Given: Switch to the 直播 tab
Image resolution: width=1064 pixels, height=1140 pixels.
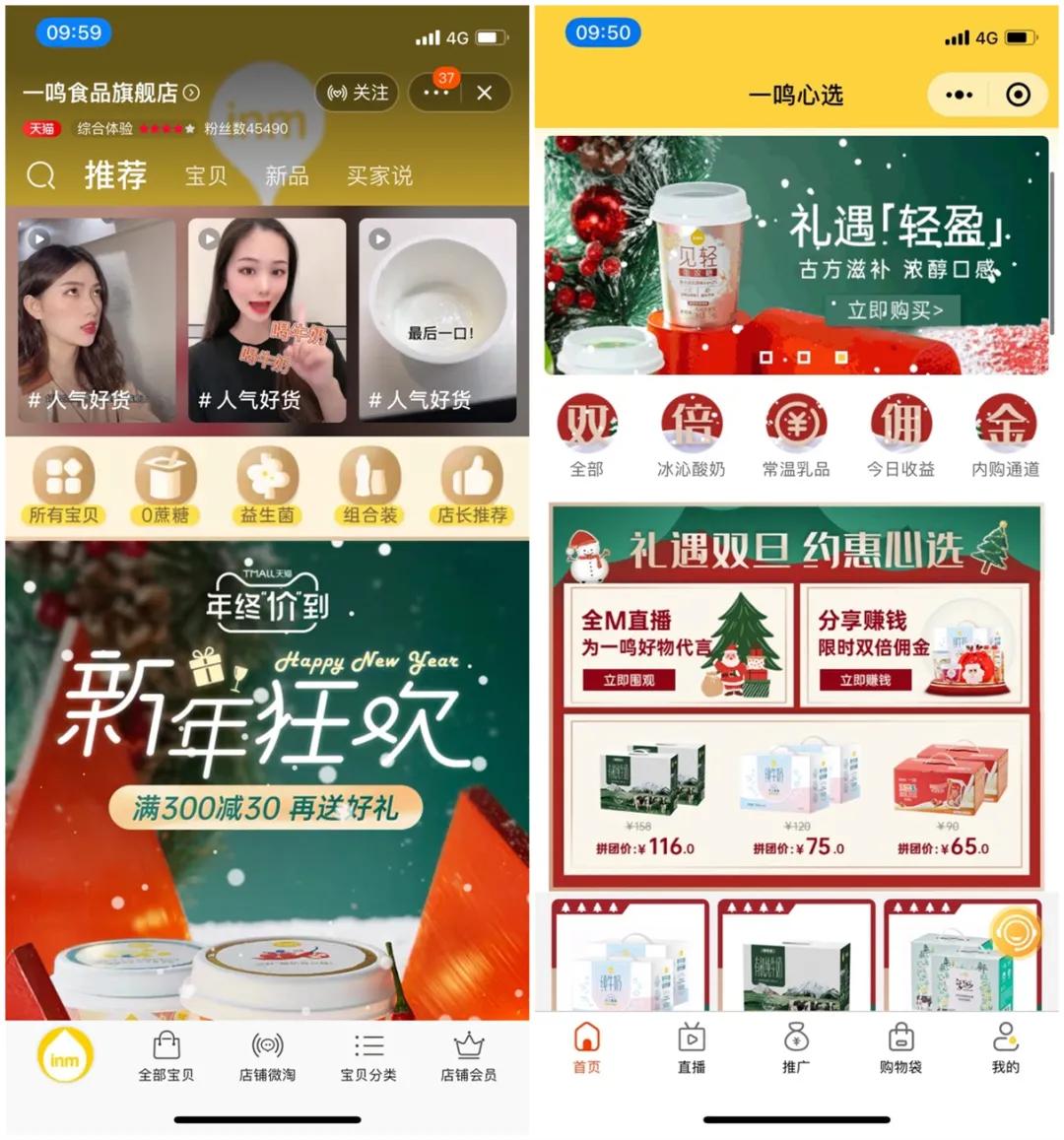Looking at the screenshot, I should [692, 1048].
